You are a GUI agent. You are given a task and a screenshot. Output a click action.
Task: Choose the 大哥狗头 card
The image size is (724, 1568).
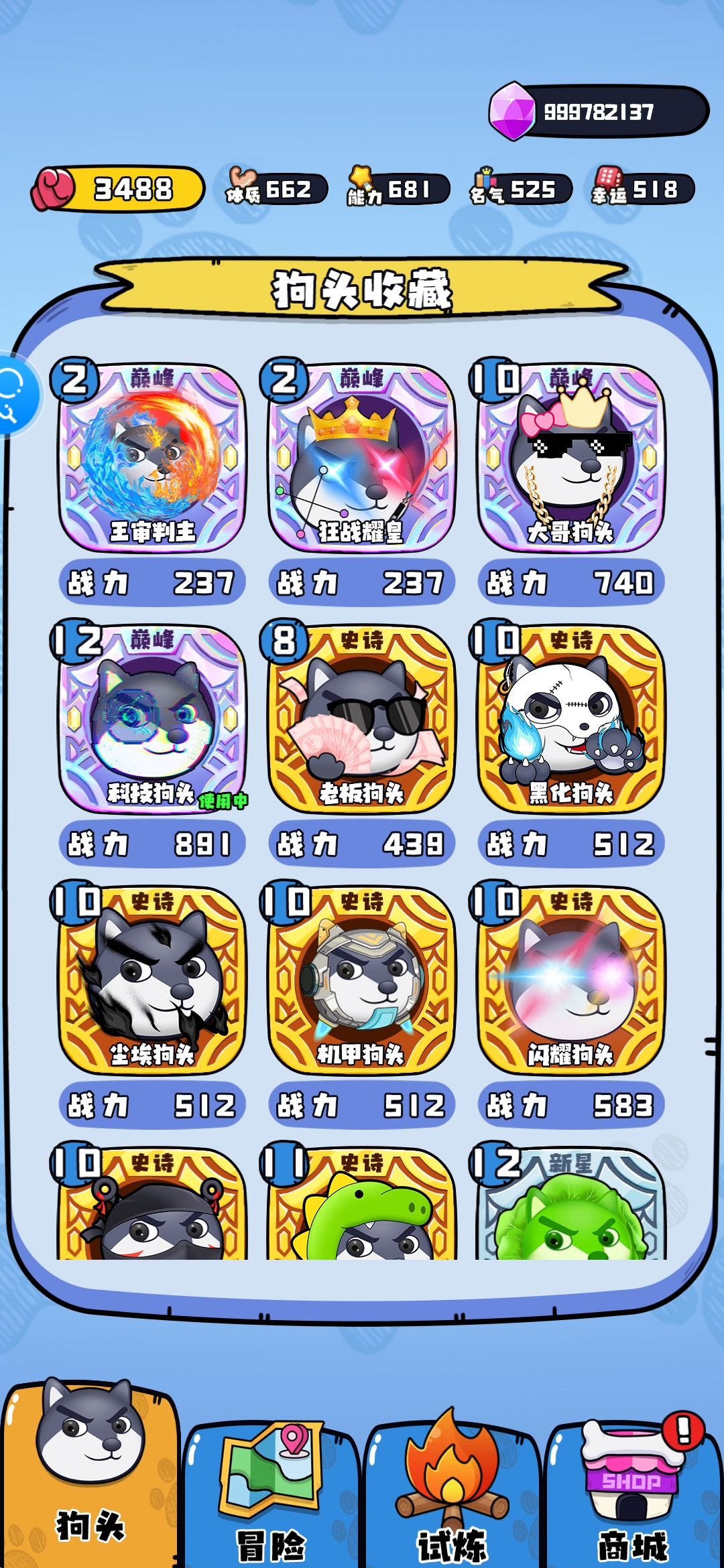point(571,457)
